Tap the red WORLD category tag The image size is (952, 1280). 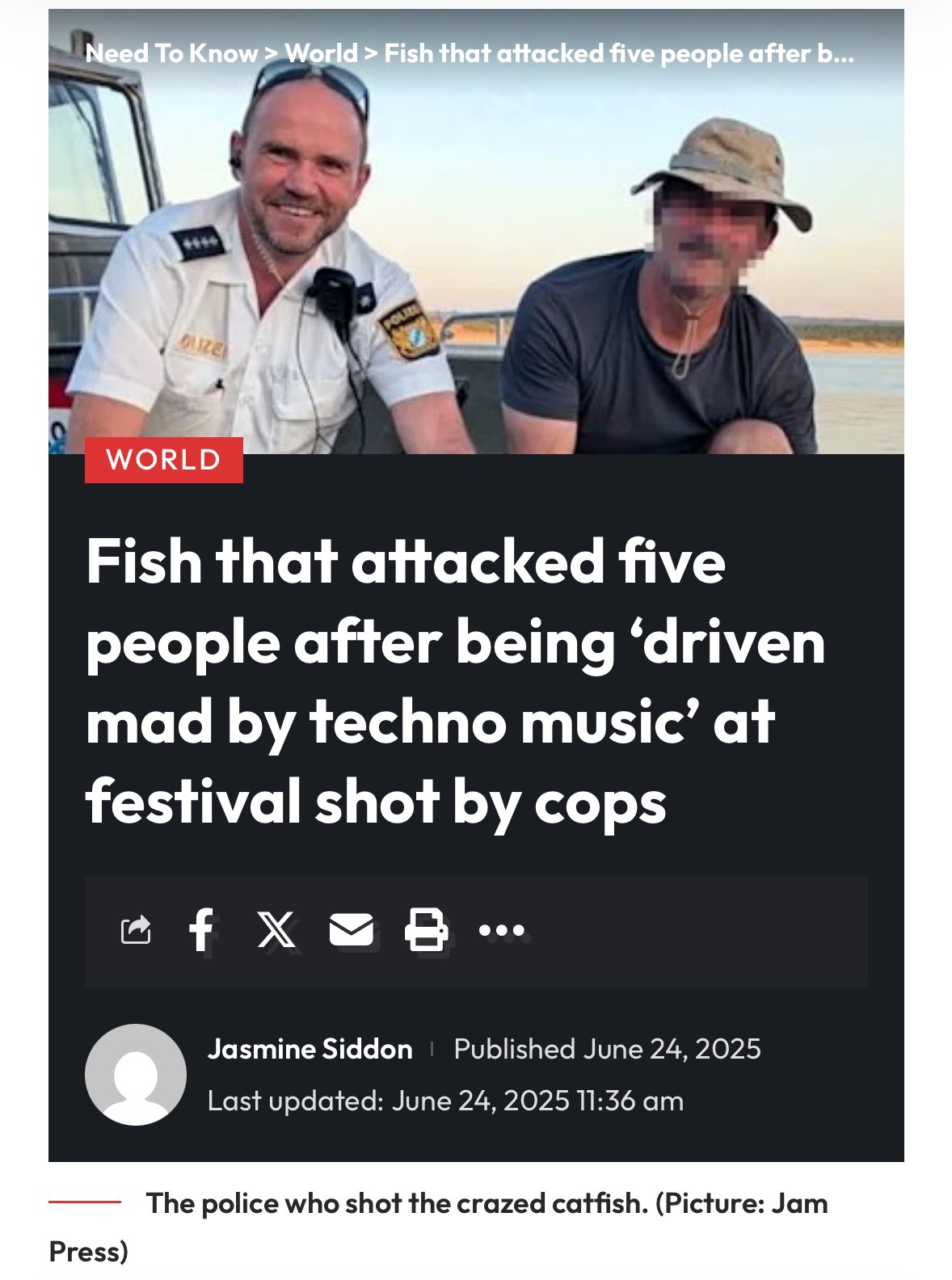tap(164, 460)
